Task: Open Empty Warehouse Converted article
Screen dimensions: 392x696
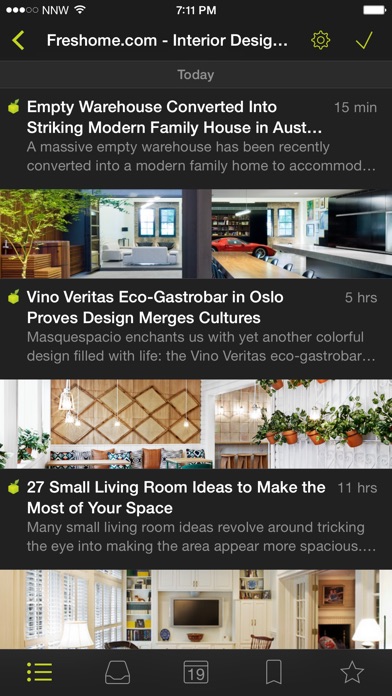Action: 196,138
